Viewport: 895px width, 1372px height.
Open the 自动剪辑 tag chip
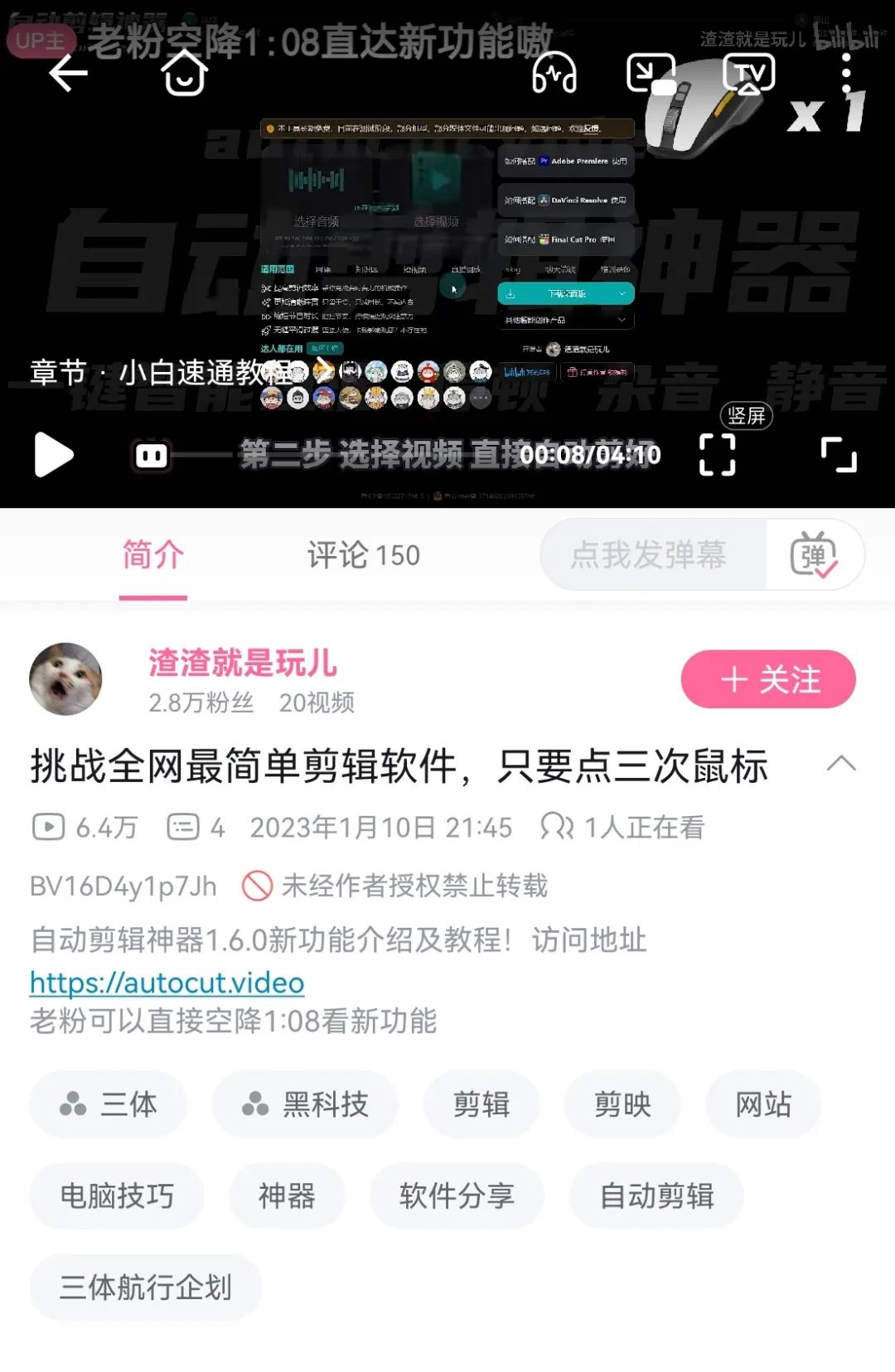tap(656, 1196)
